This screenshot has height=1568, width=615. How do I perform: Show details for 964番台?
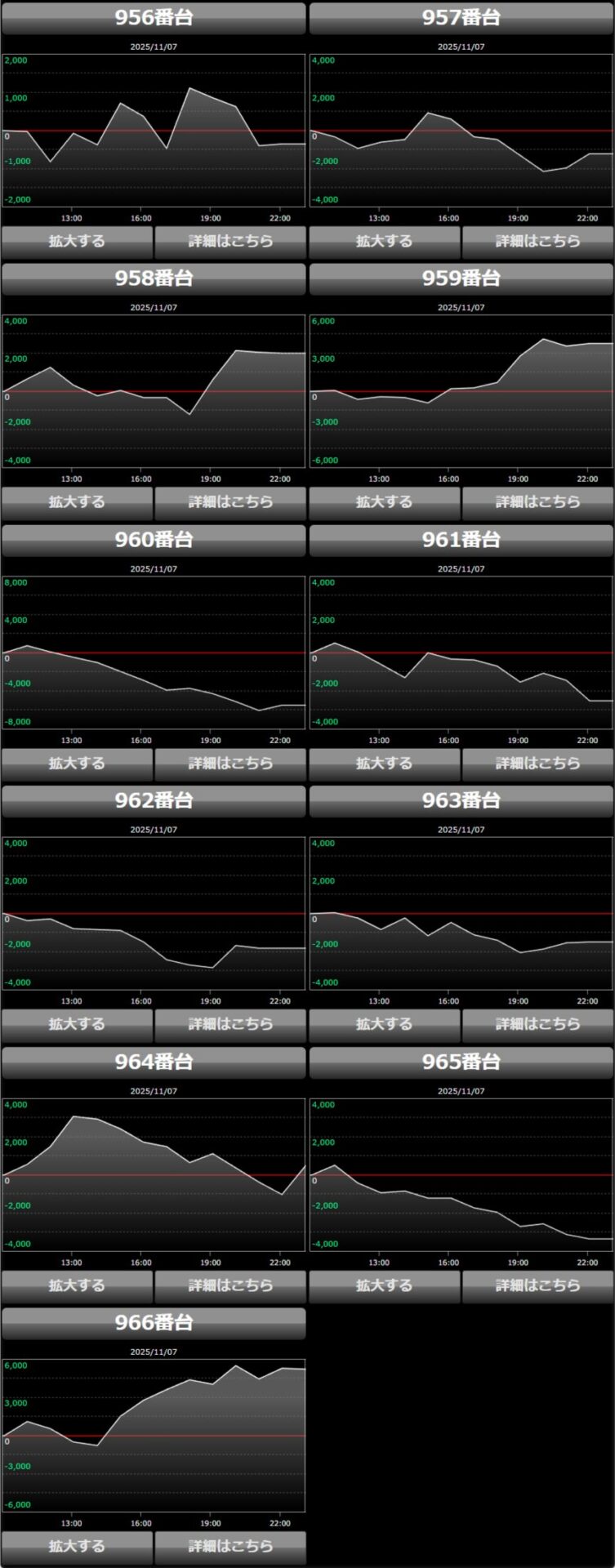point(230,1285)
